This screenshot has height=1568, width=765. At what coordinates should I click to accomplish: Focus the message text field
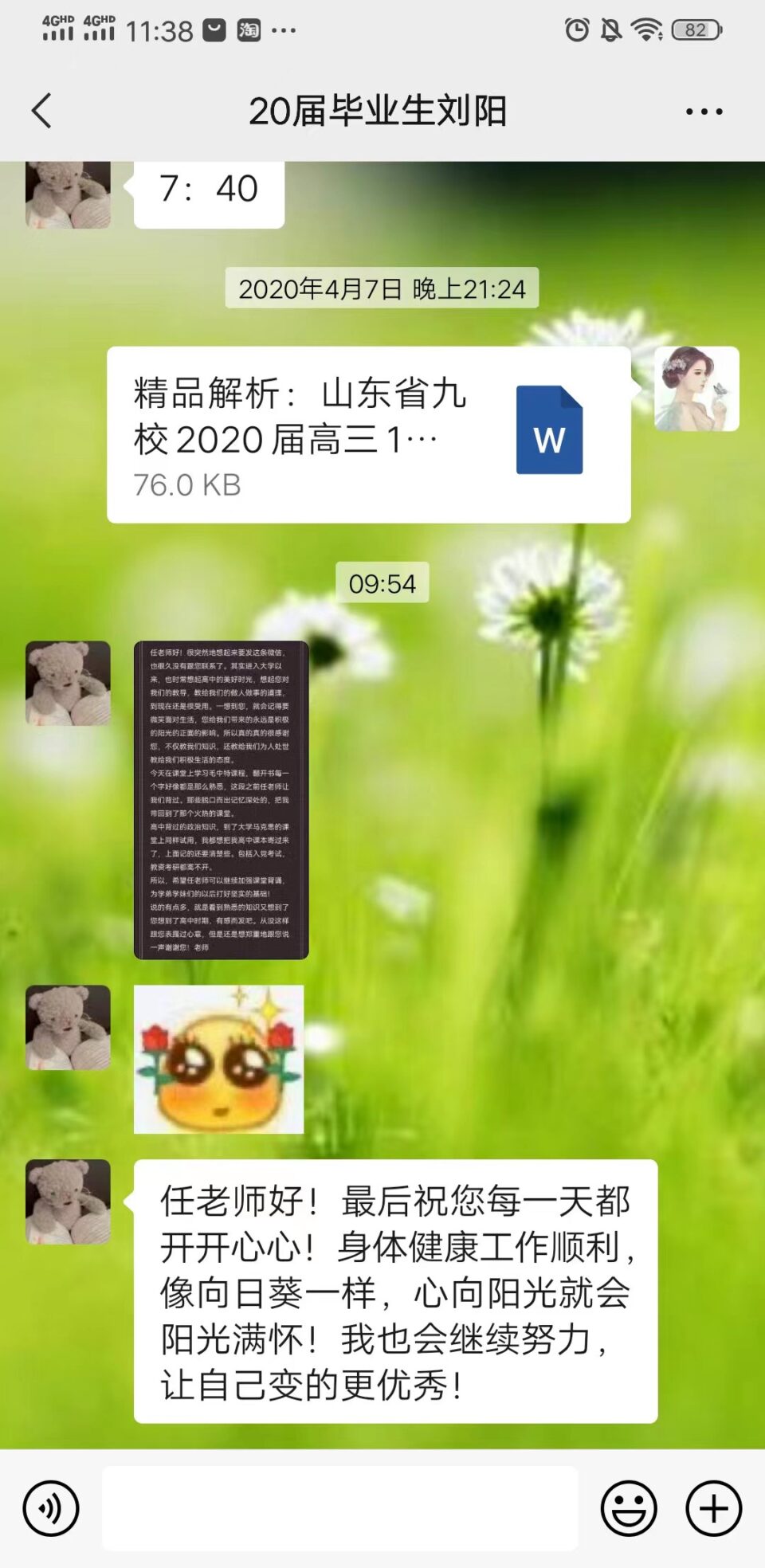(339, 1507)
